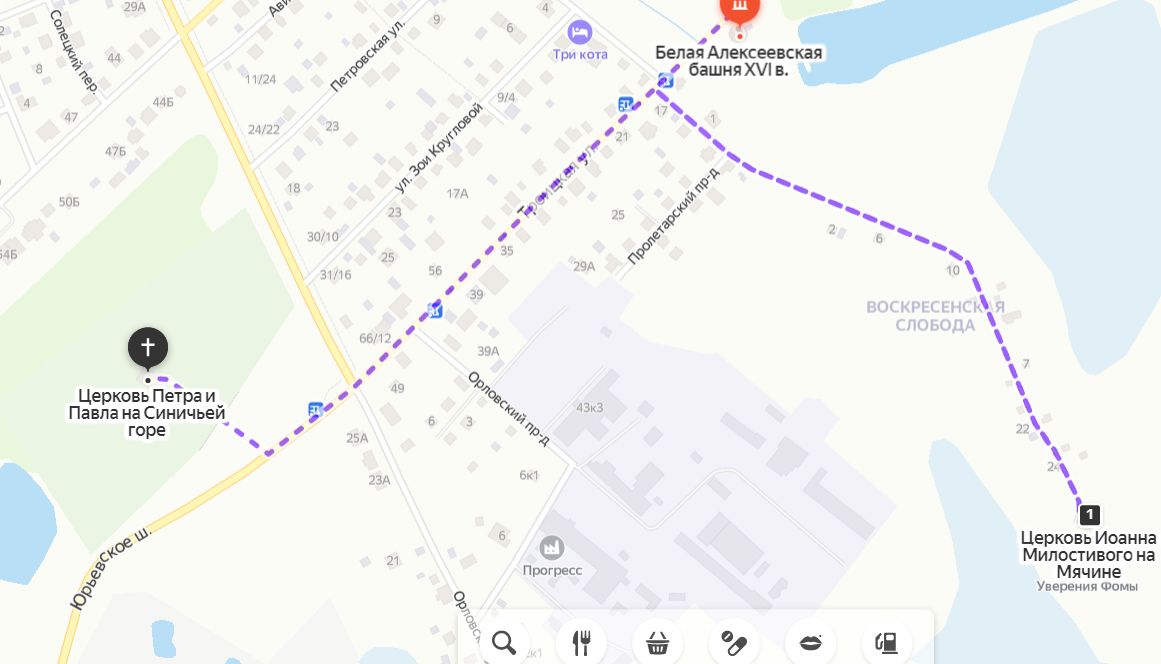Show pharmacies using the pill icon
1161x664 pixels.
coord(734,642)
